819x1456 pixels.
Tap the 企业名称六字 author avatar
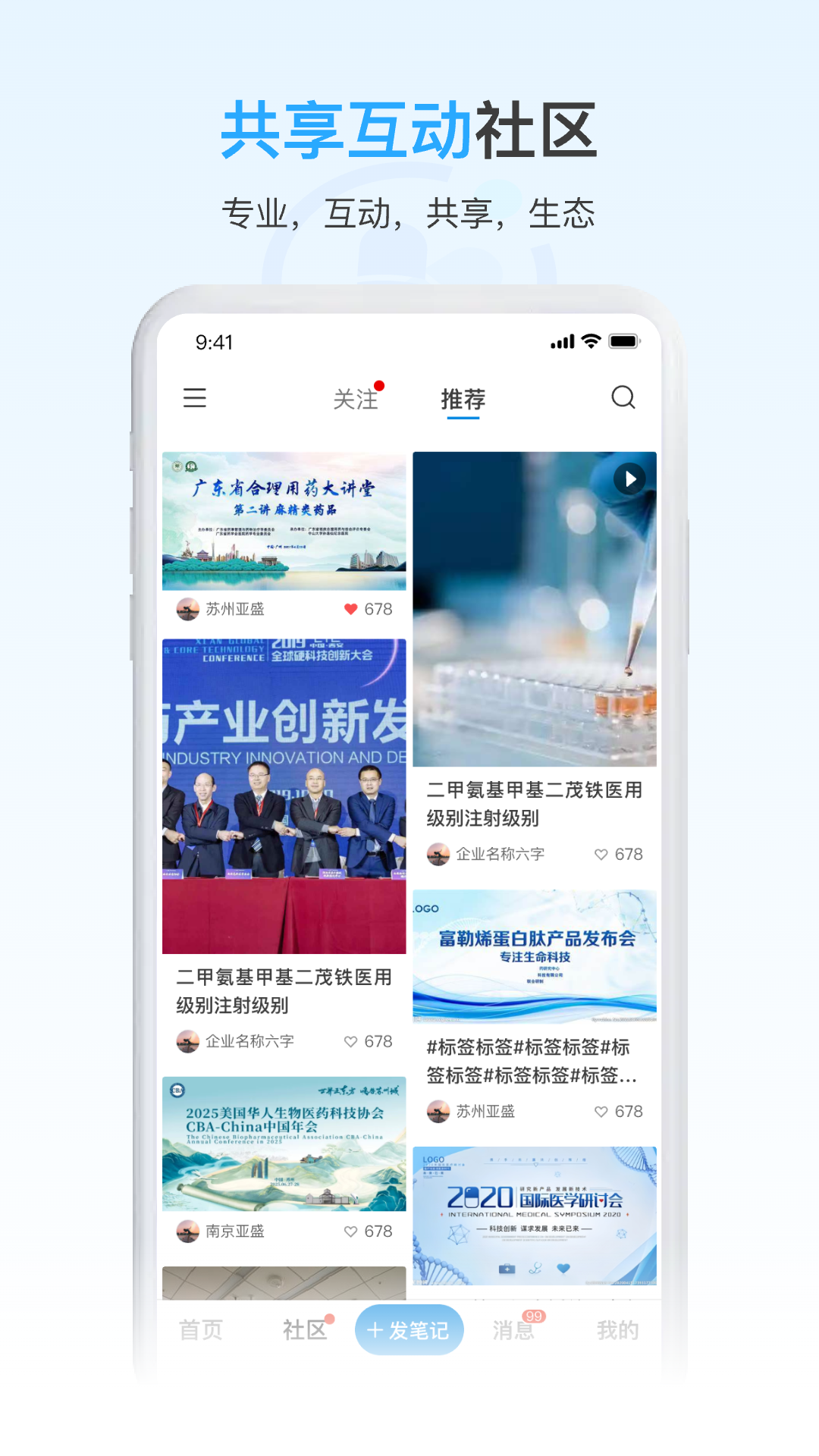[438, 855]
